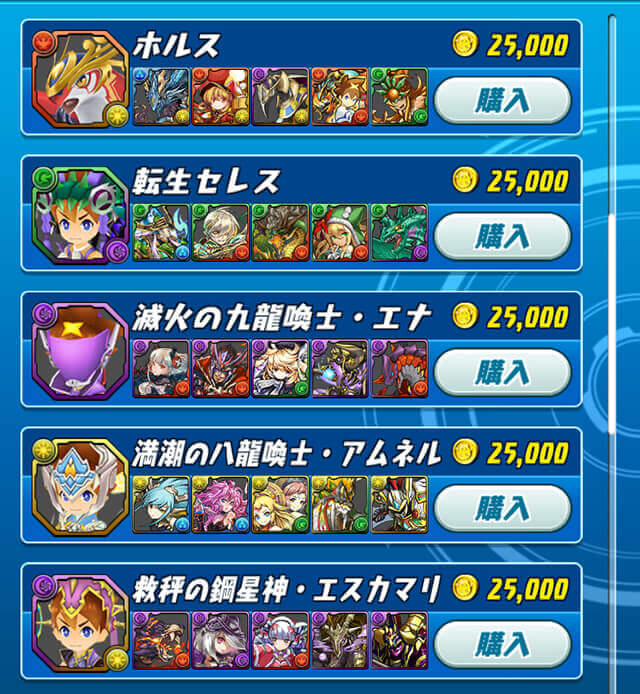The image size is (640, 694).
Task: Purchase the 転生セレス set
Action: click(502, 236)
